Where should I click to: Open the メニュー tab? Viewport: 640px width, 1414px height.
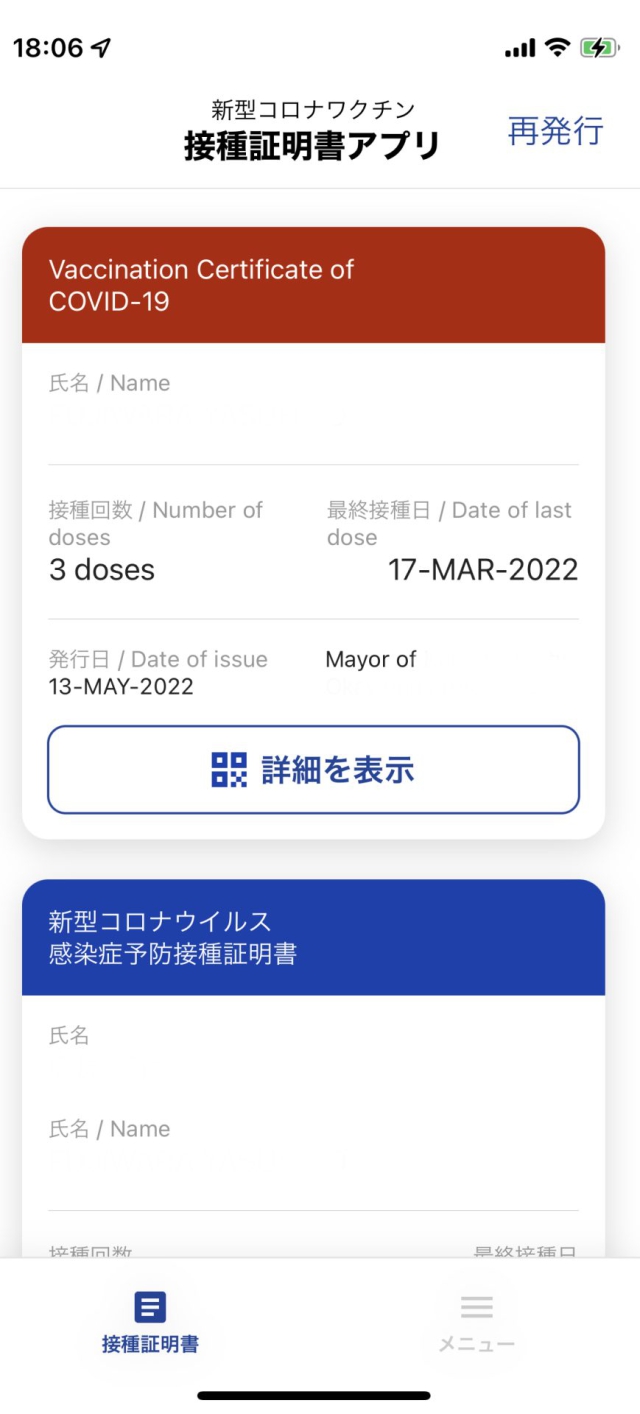pyautogui.click(x=476, y=1321)
